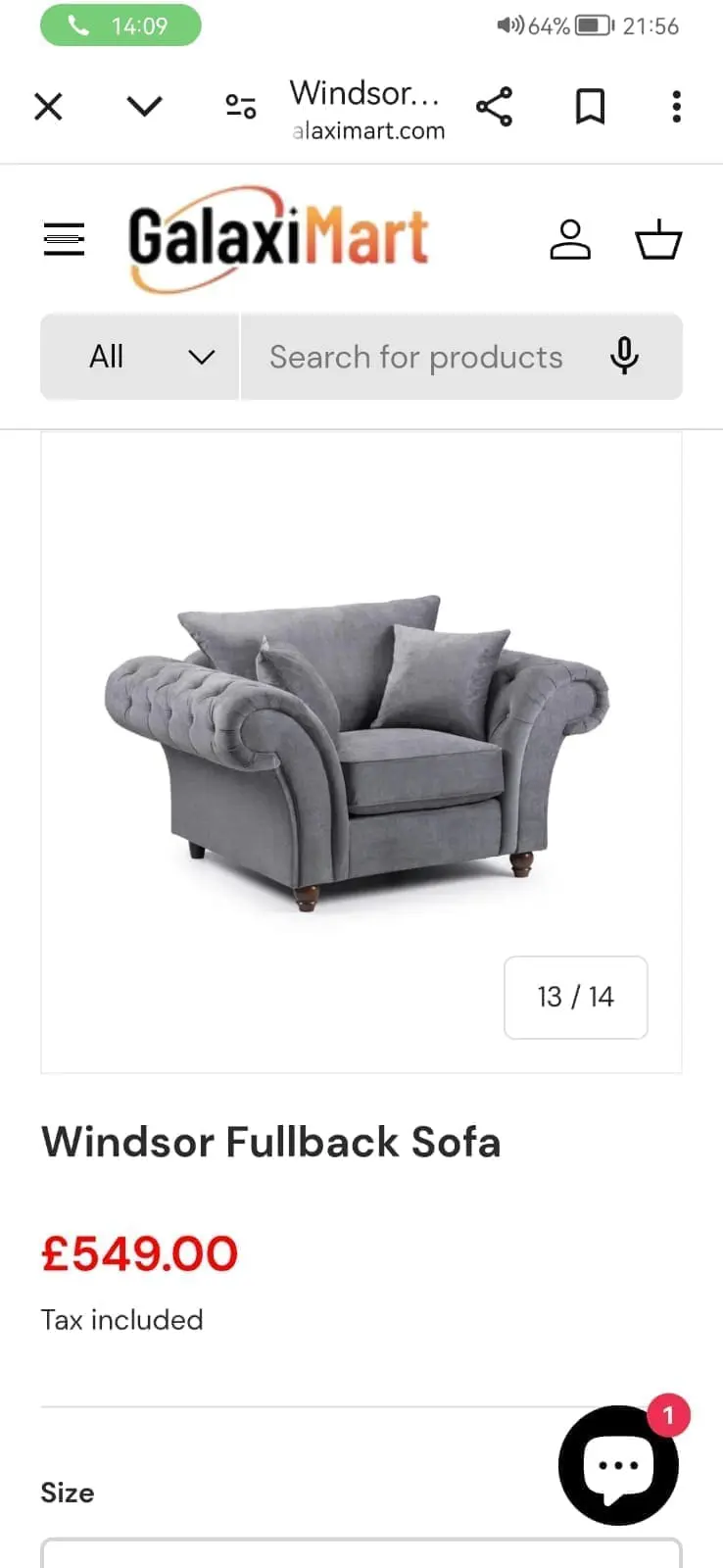
Task: Close the browser tab with the X
Action: 48,106
